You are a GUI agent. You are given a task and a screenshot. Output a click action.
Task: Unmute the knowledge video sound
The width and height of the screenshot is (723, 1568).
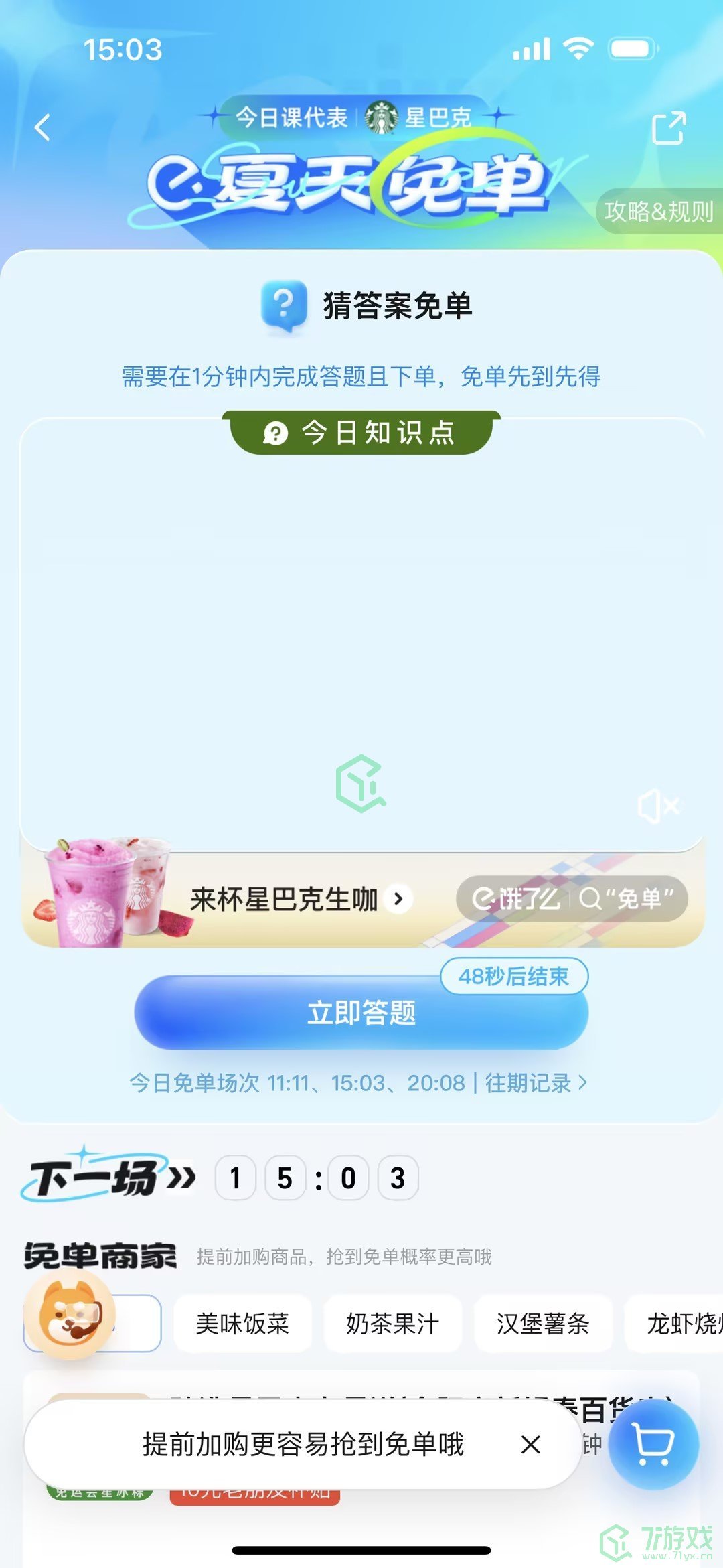coord(658,806)
